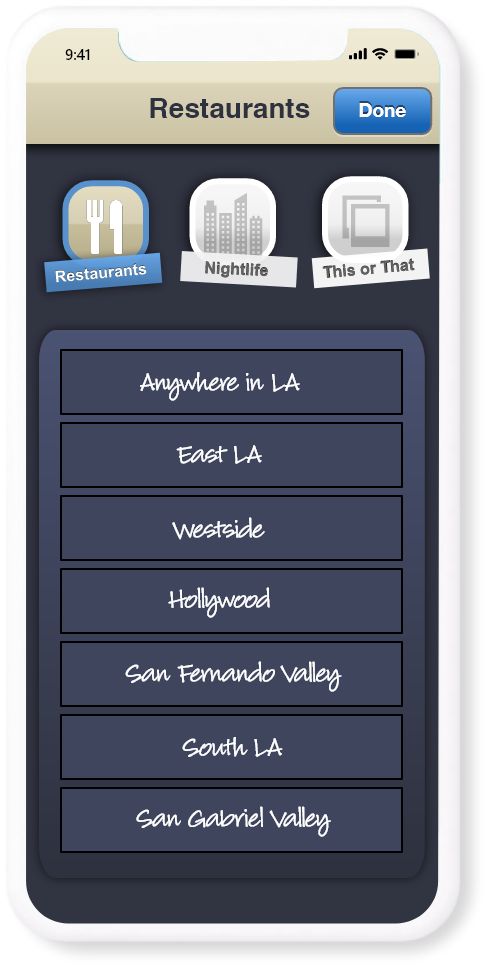Tap the Done button
The height and width of the screenshot is (970, 490).
382,111
